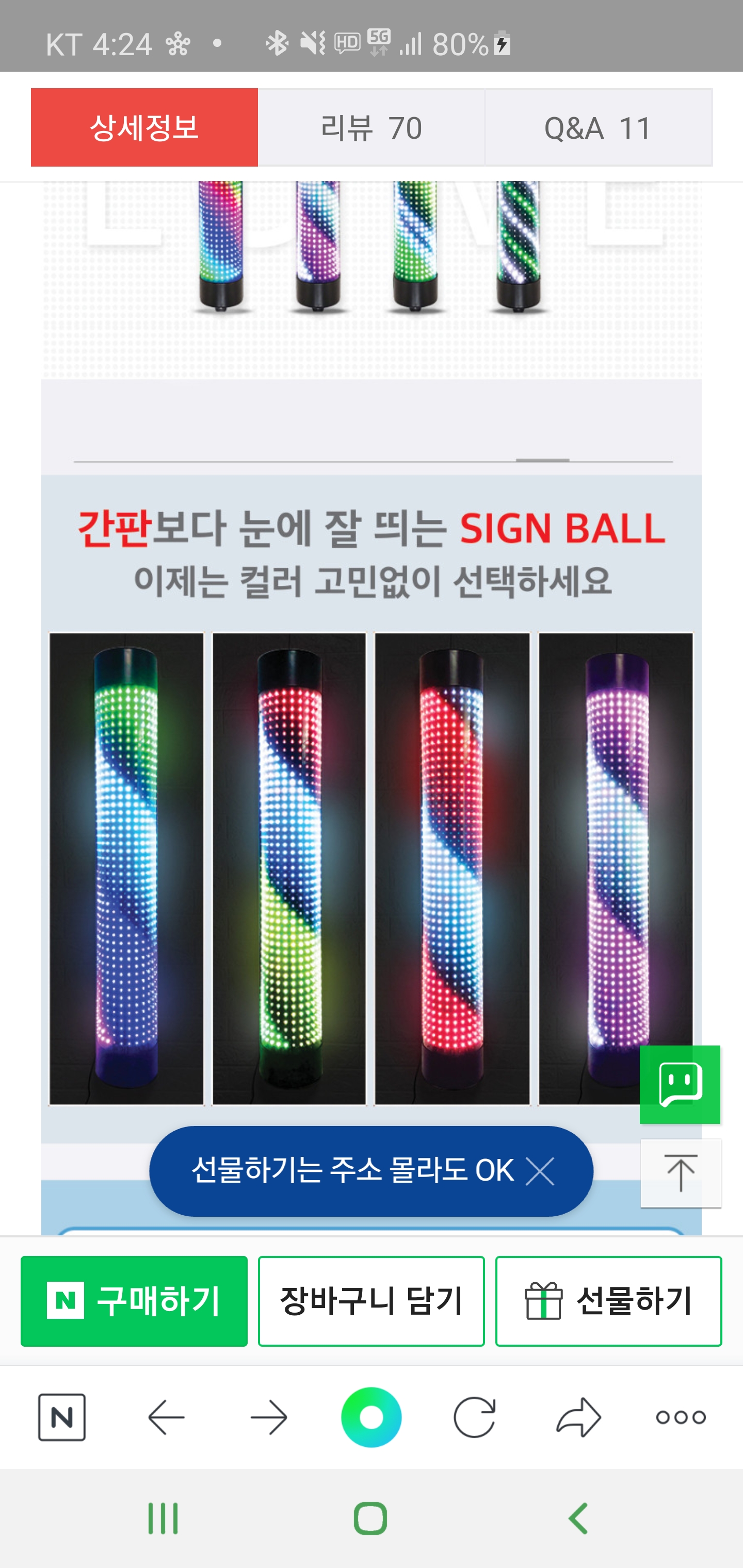743x1568 pixels.
Task: Share this product page
Action: 578,1417
